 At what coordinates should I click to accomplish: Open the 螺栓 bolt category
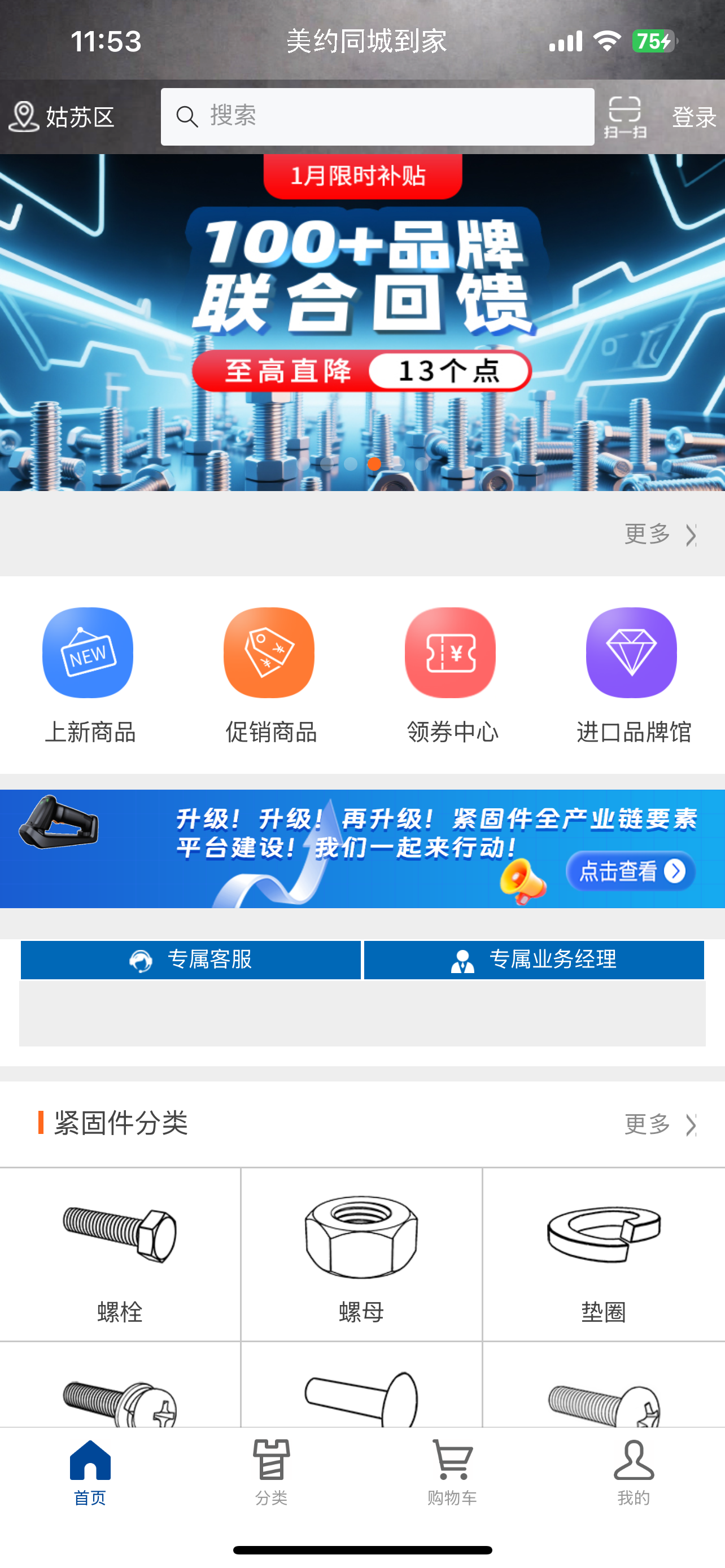pos(120,1254)
